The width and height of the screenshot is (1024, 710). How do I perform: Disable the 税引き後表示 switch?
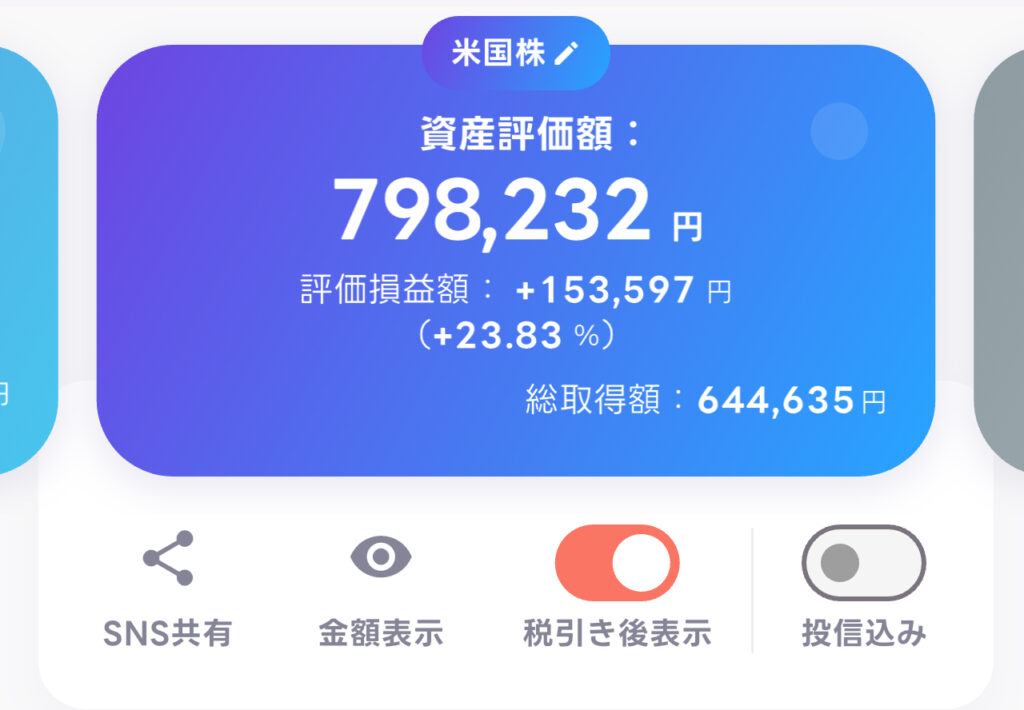[617, 562]
